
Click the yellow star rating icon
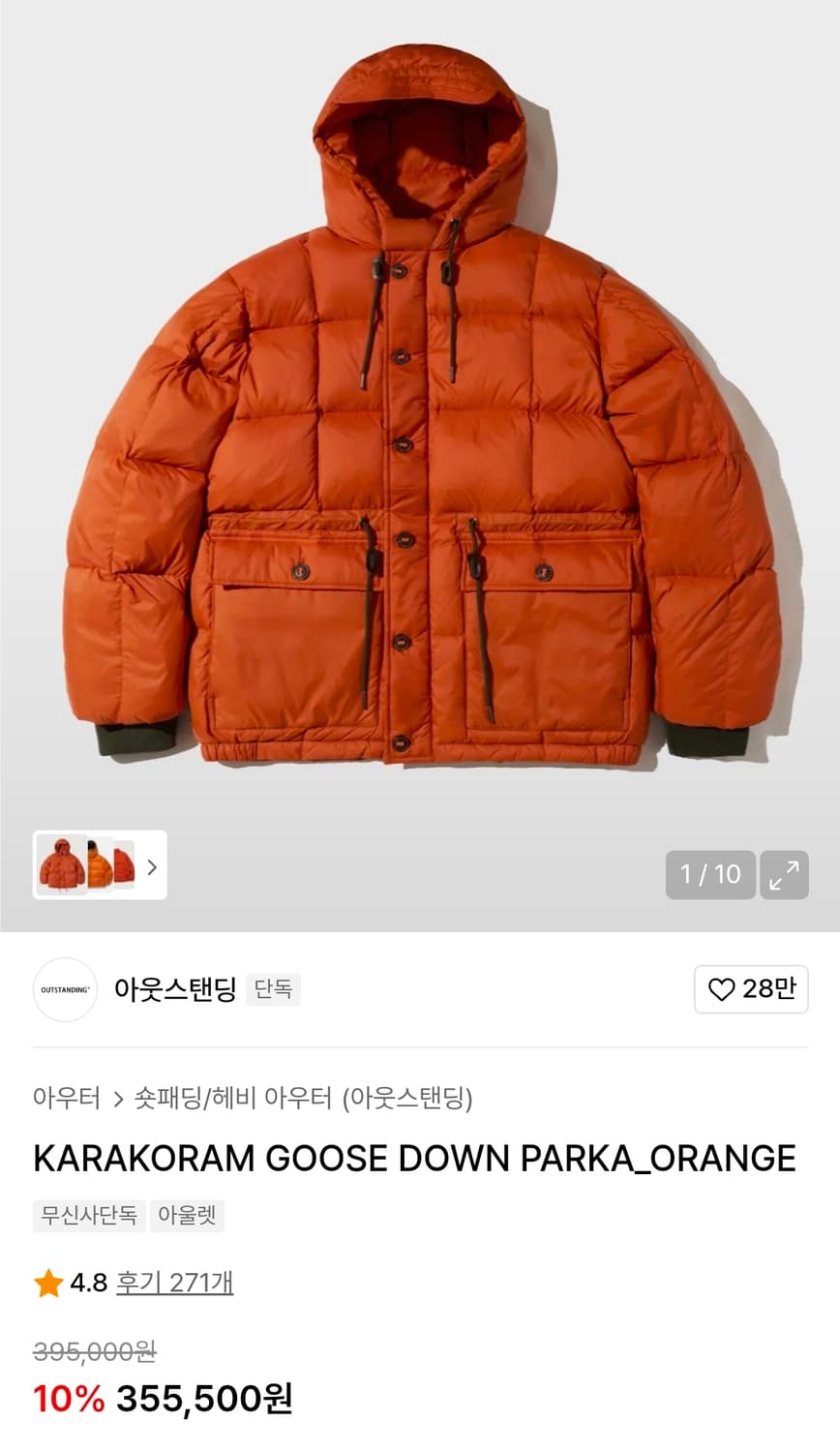point(45,1283)
